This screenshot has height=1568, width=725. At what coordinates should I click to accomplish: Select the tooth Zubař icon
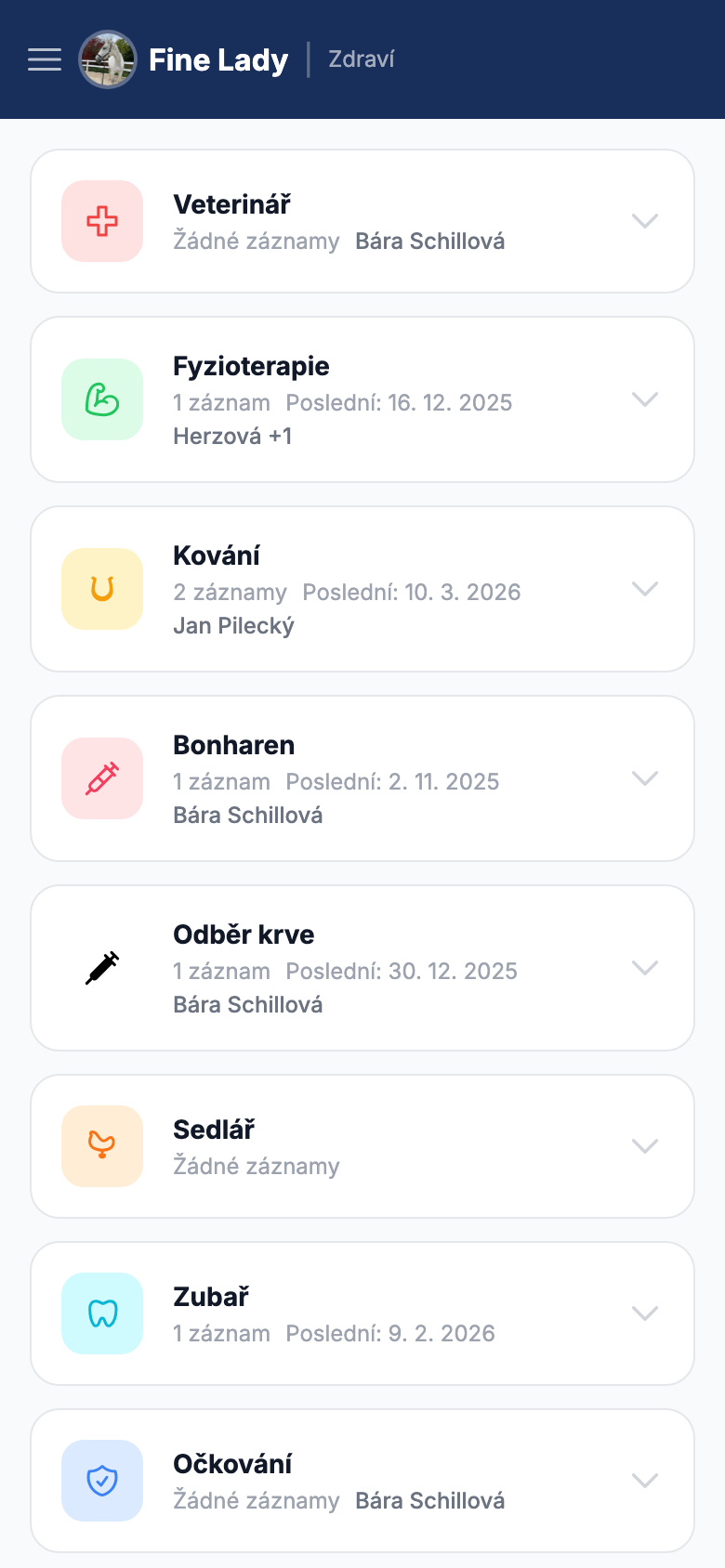(102, 1313)
